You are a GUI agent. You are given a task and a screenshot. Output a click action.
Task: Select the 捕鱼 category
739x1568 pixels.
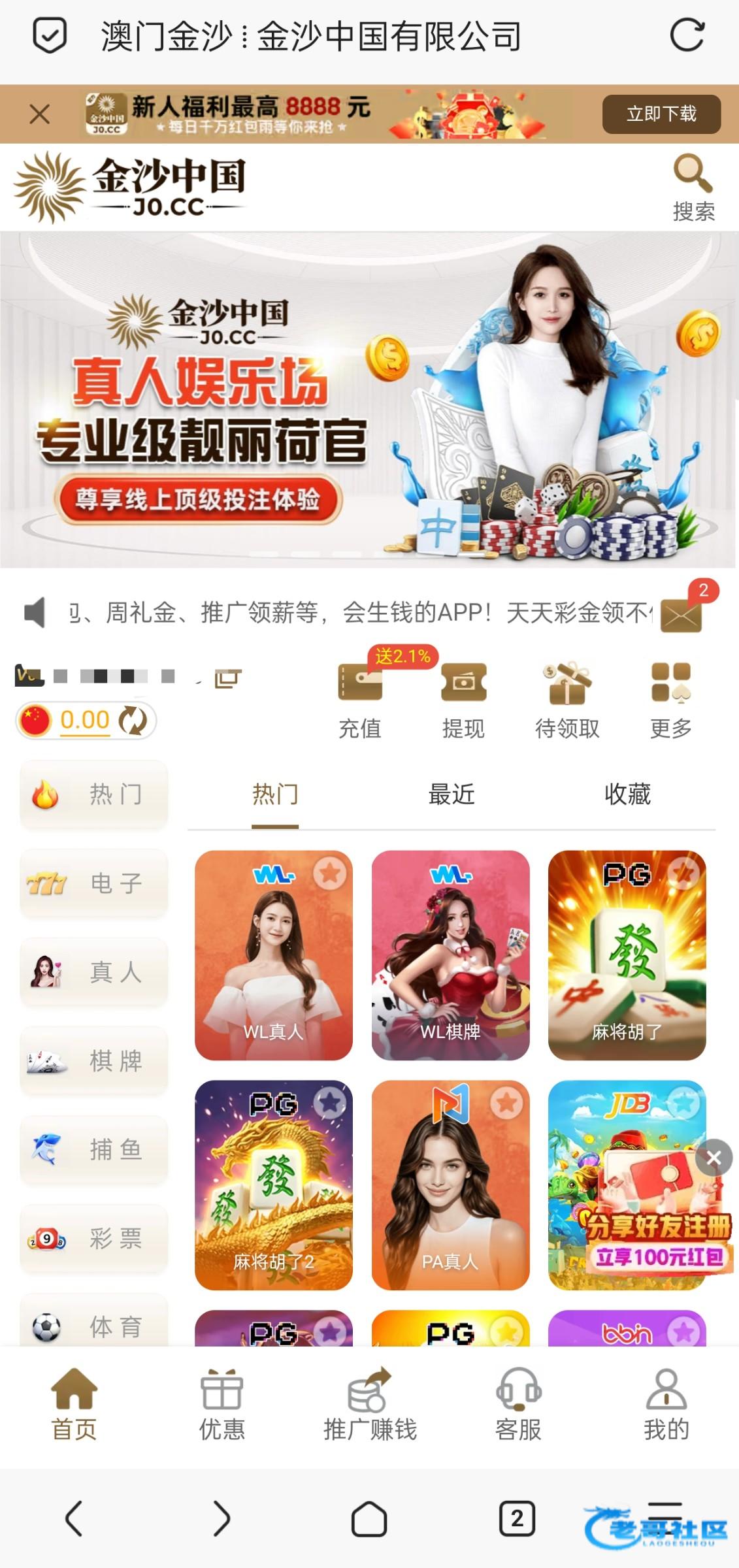[94, 1149]
